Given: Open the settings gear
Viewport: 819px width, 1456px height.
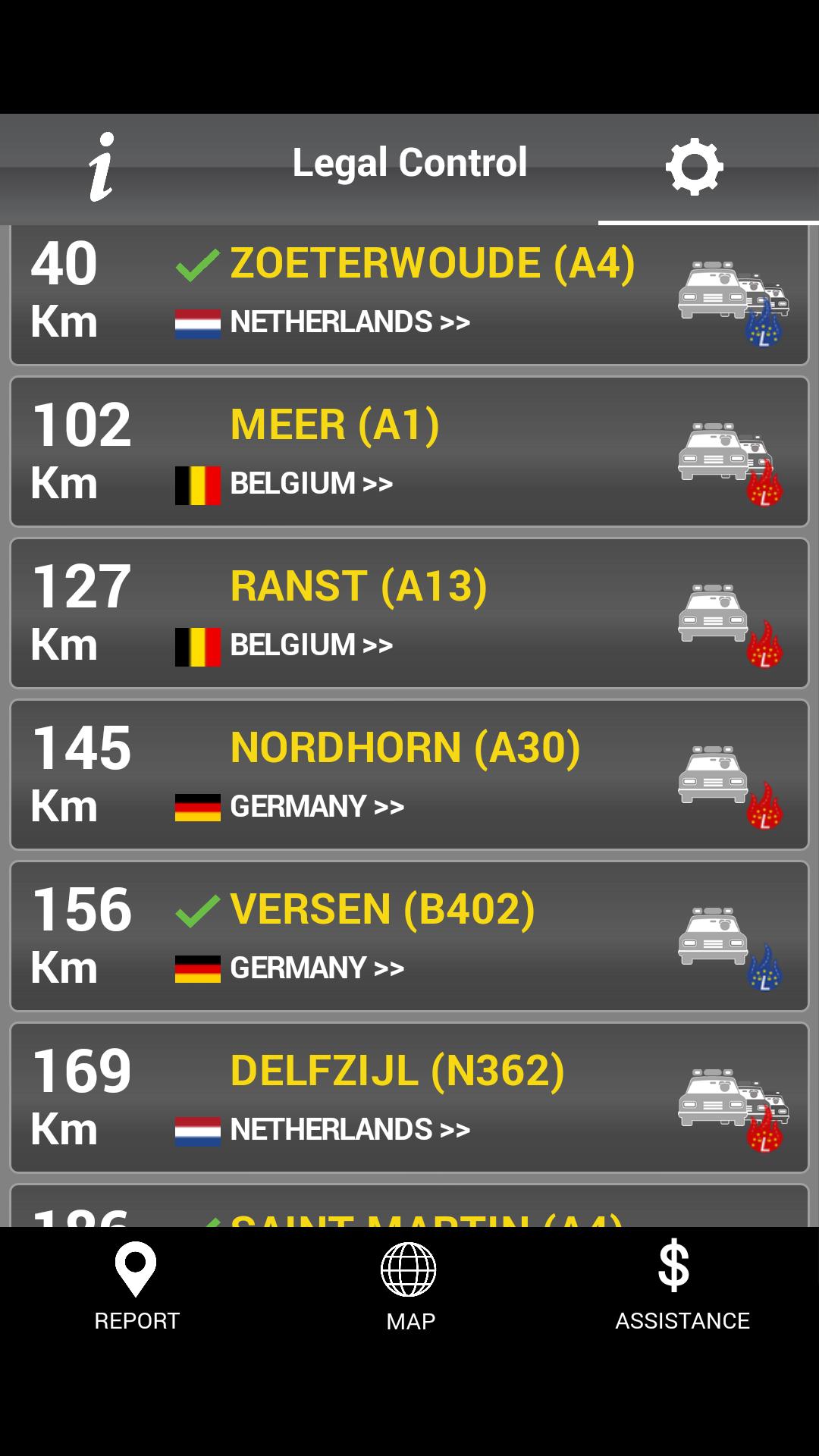Looking at the screenshot, I should 694,167.
